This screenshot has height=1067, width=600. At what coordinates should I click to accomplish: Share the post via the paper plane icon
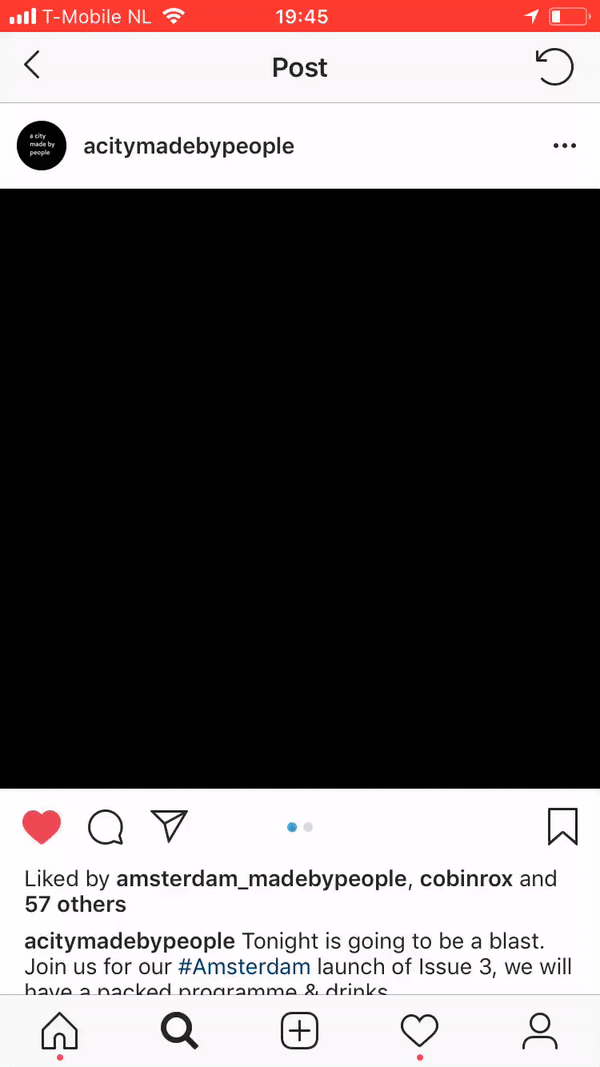click(x=169, y=826)
